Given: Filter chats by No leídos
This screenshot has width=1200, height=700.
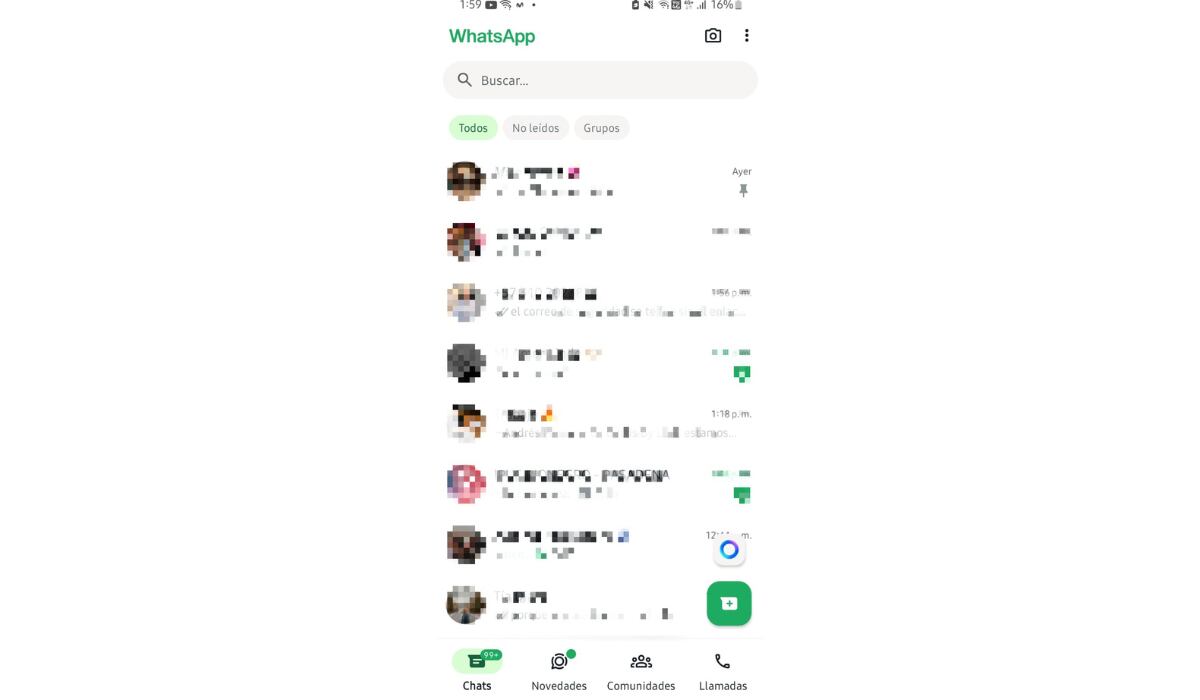Looking at the screenshot, I should pyautogui.click(x=535, y=128).
